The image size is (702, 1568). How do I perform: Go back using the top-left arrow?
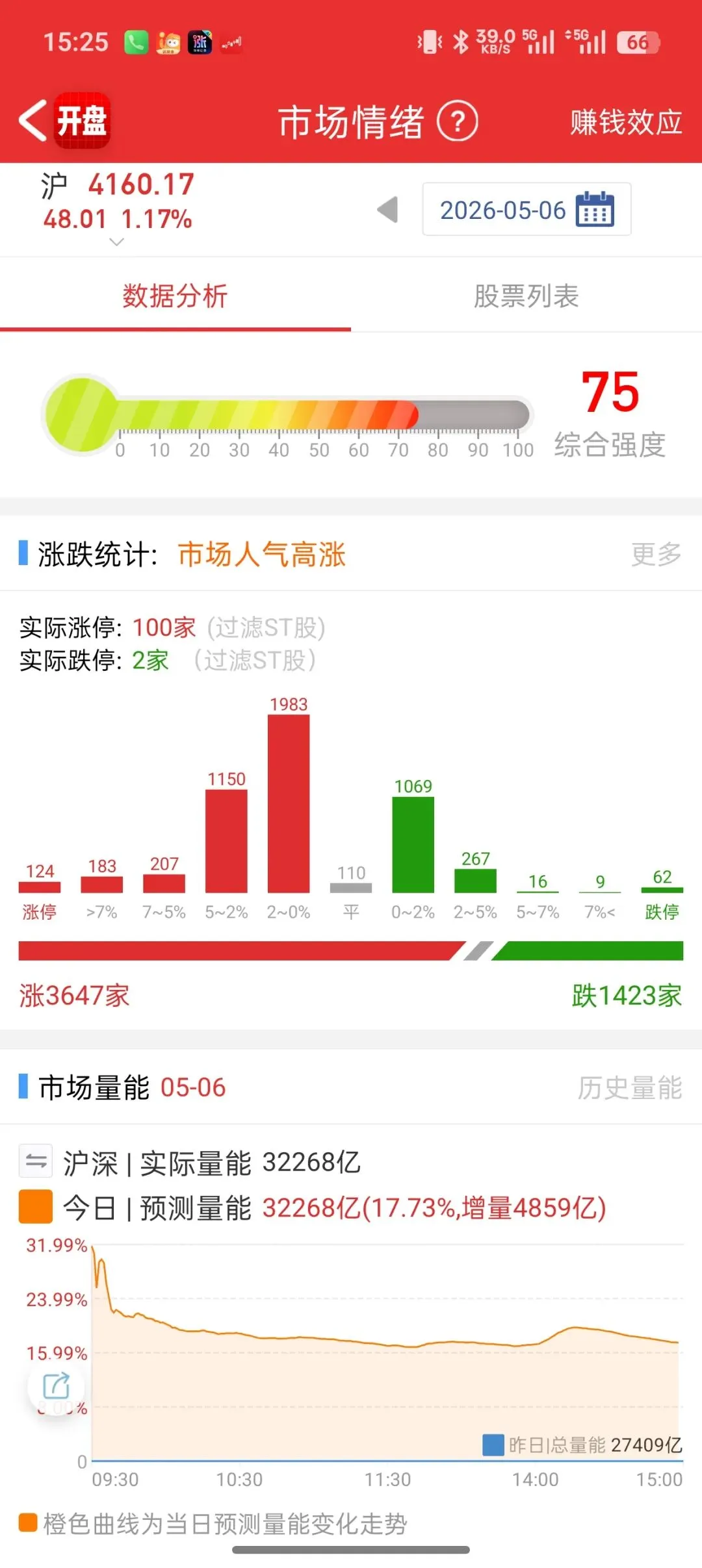(x=32, y=121)
